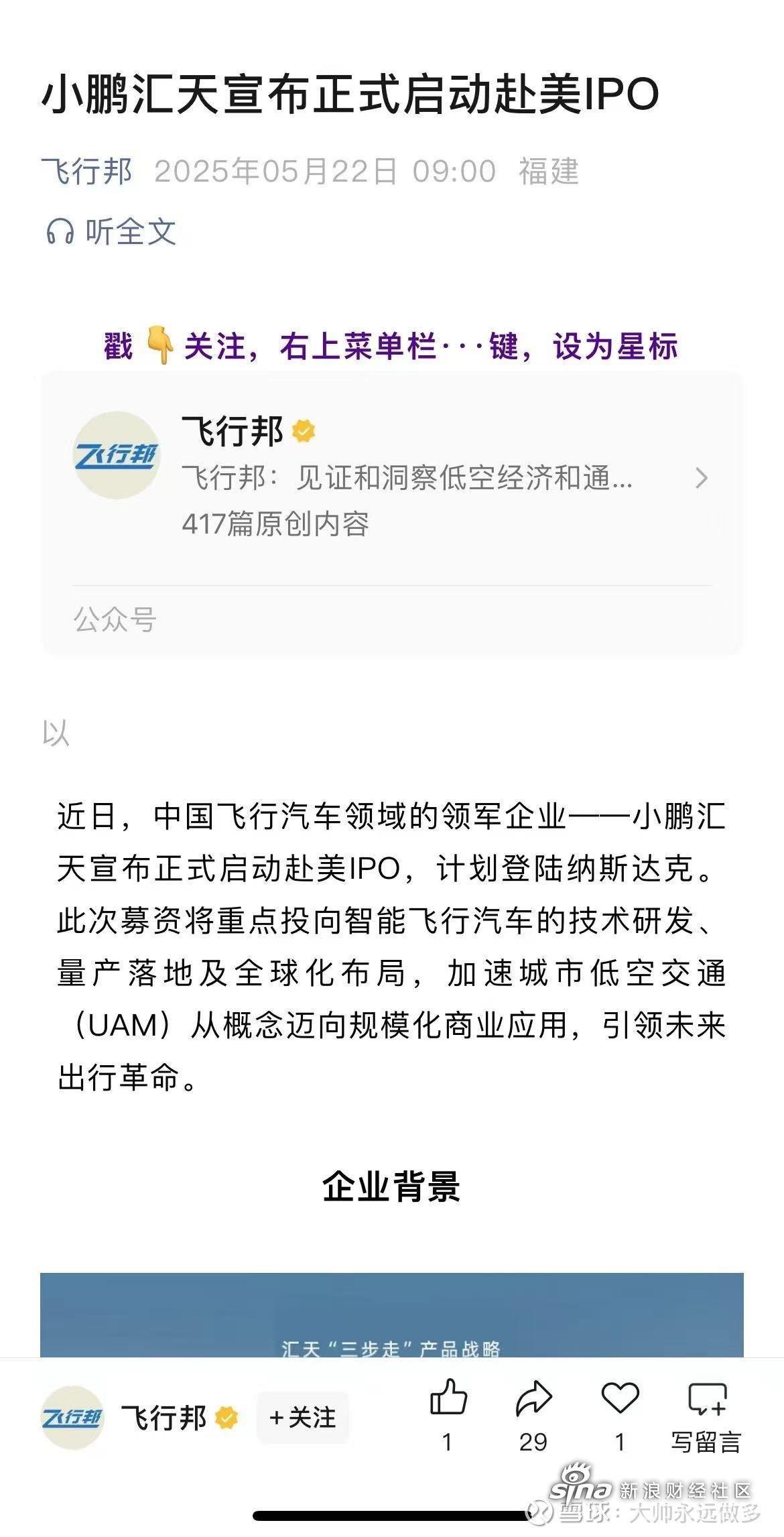Follow 飞行邦 with the +关注 button
The image size is (784, 1537).
click(302, 1417)
